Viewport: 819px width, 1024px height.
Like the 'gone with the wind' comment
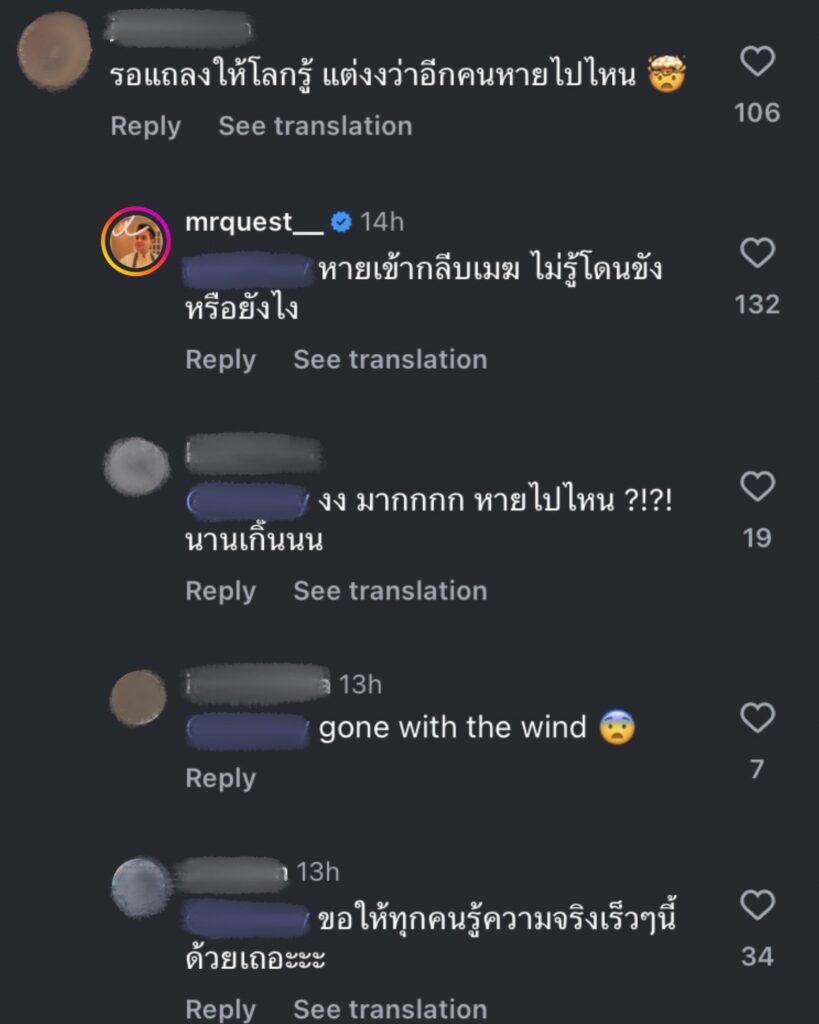click(757, 717)
